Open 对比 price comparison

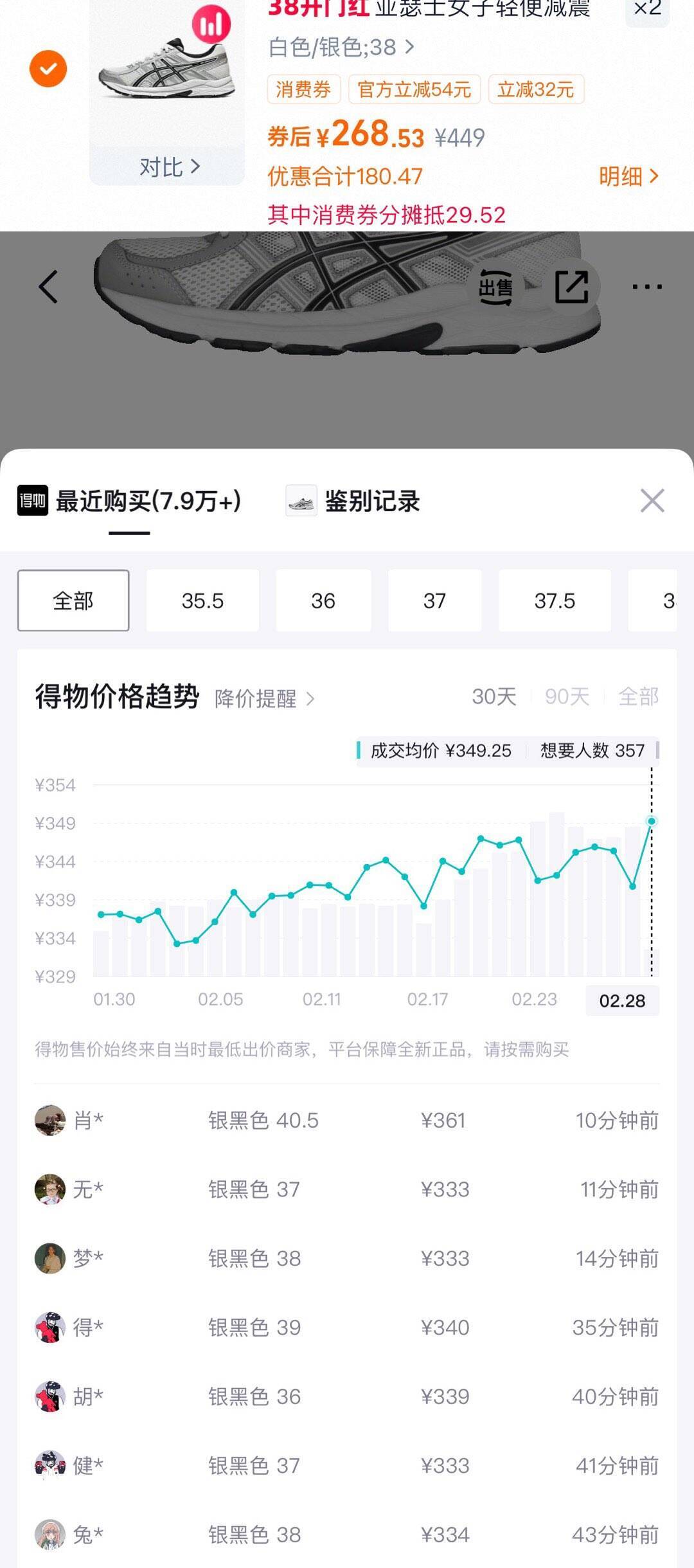click(x=169, y=168)
